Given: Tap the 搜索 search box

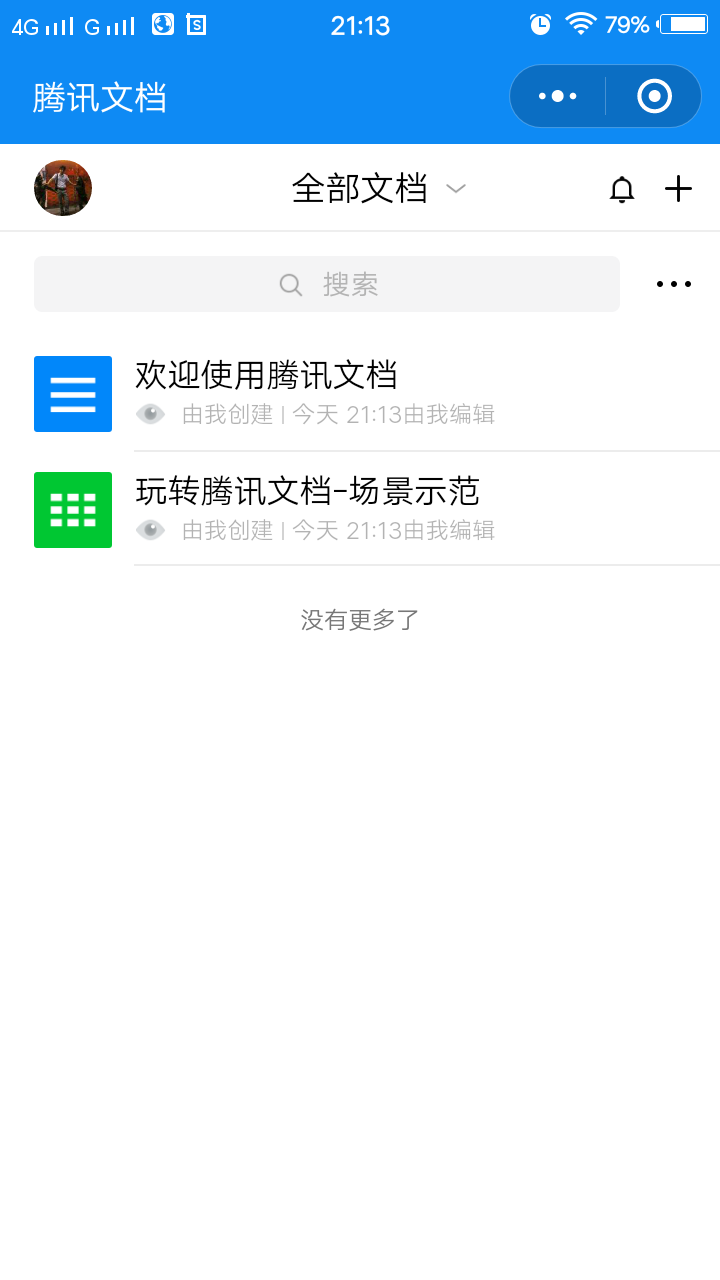Looking at the screenshot, I should (x=327, y=284).
